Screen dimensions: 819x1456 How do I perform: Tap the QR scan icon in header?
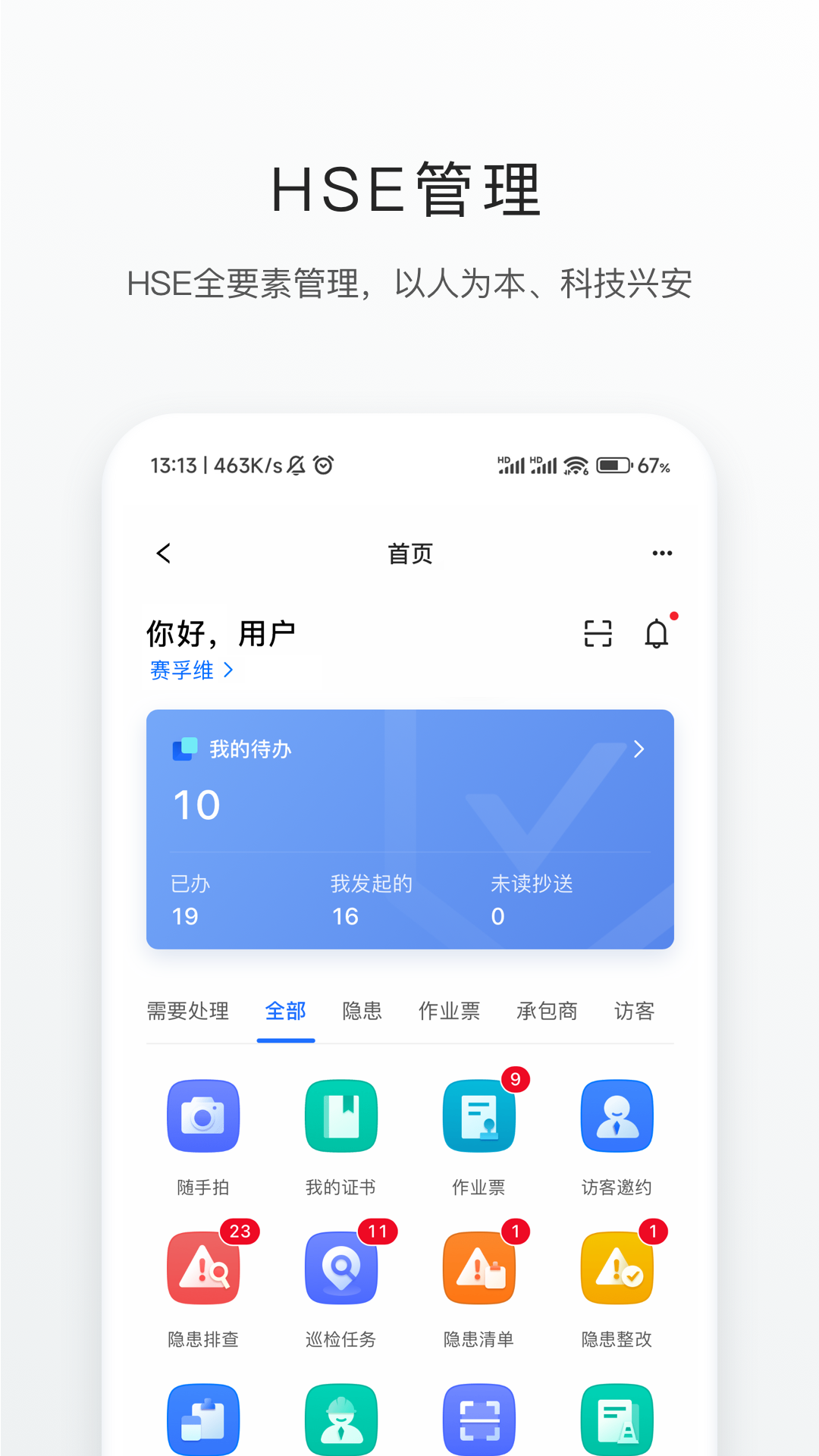pos(598,633)
